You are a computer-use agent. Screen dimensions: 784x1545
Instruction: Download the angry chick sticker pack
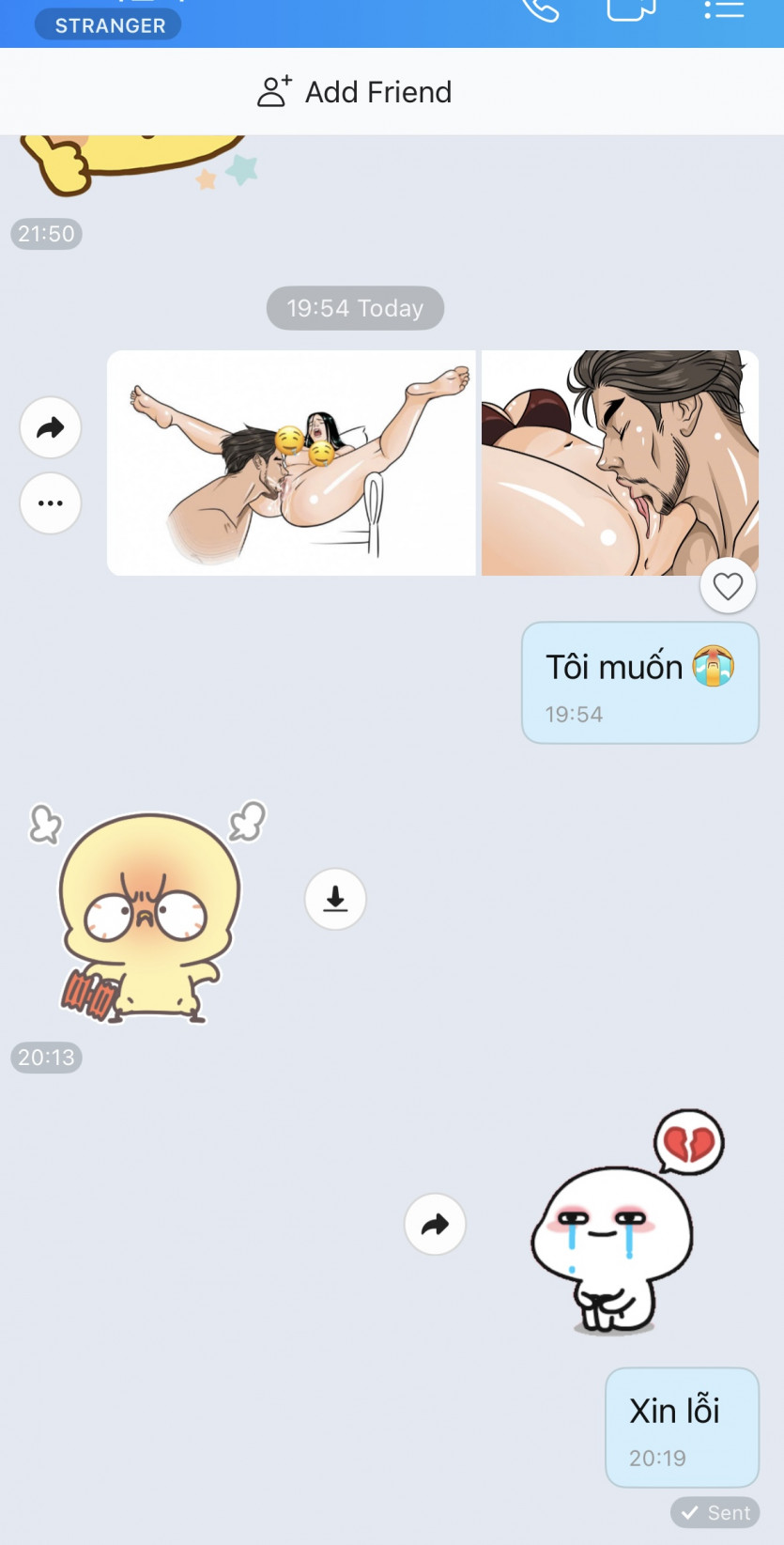tap(335, 900)
